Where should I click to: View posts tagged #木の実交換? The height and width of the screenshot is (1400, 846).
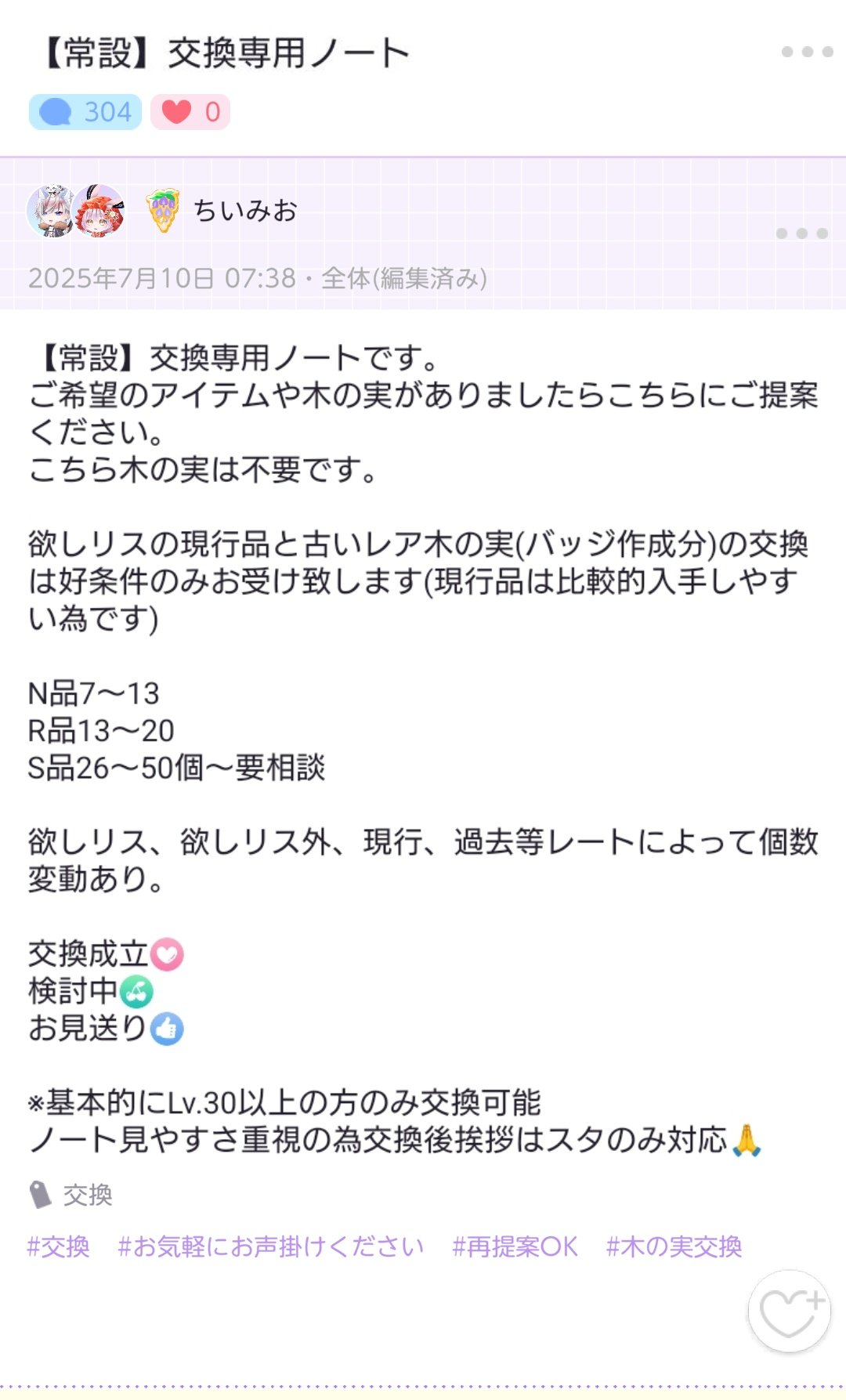point(674,1246)
